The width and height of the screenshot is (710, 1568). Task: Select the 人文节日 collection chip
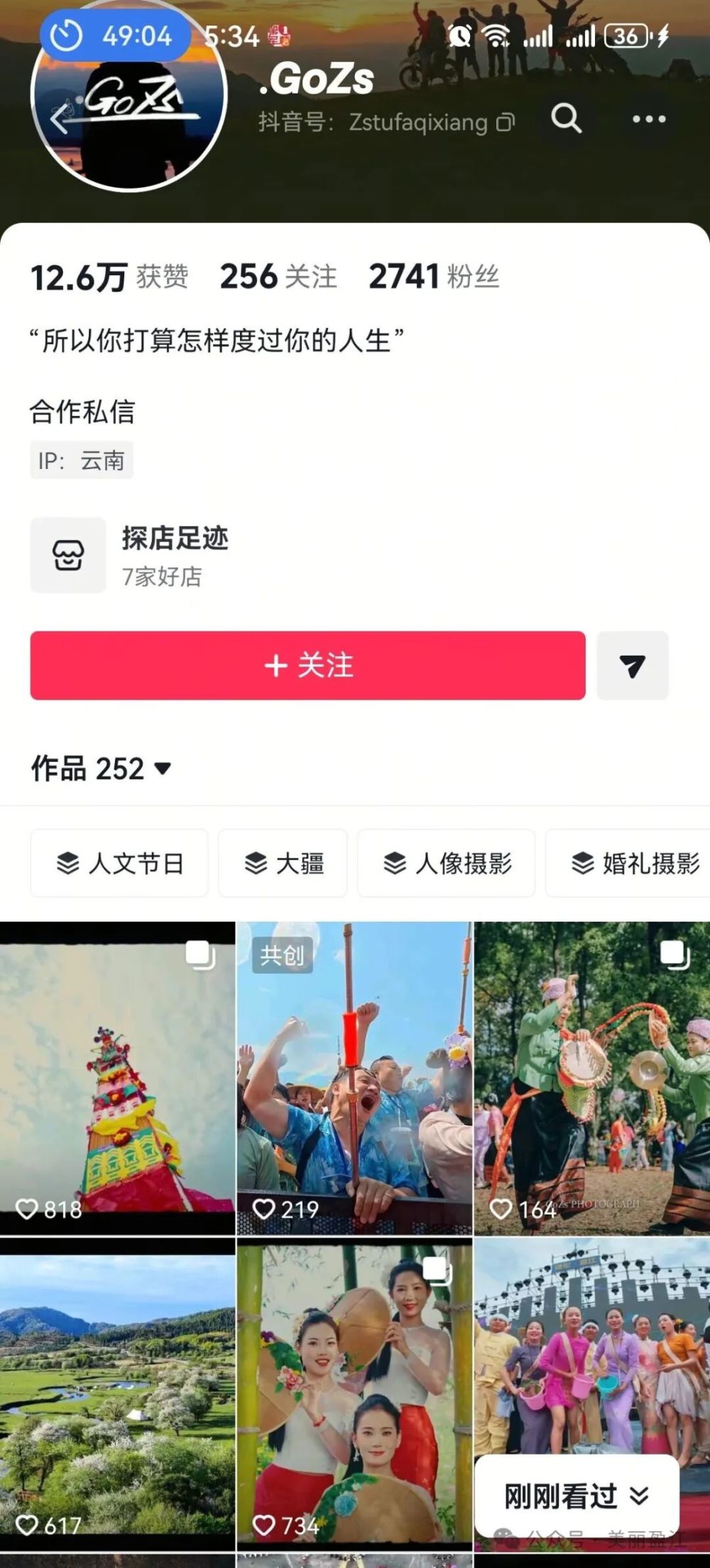point(119,863)
